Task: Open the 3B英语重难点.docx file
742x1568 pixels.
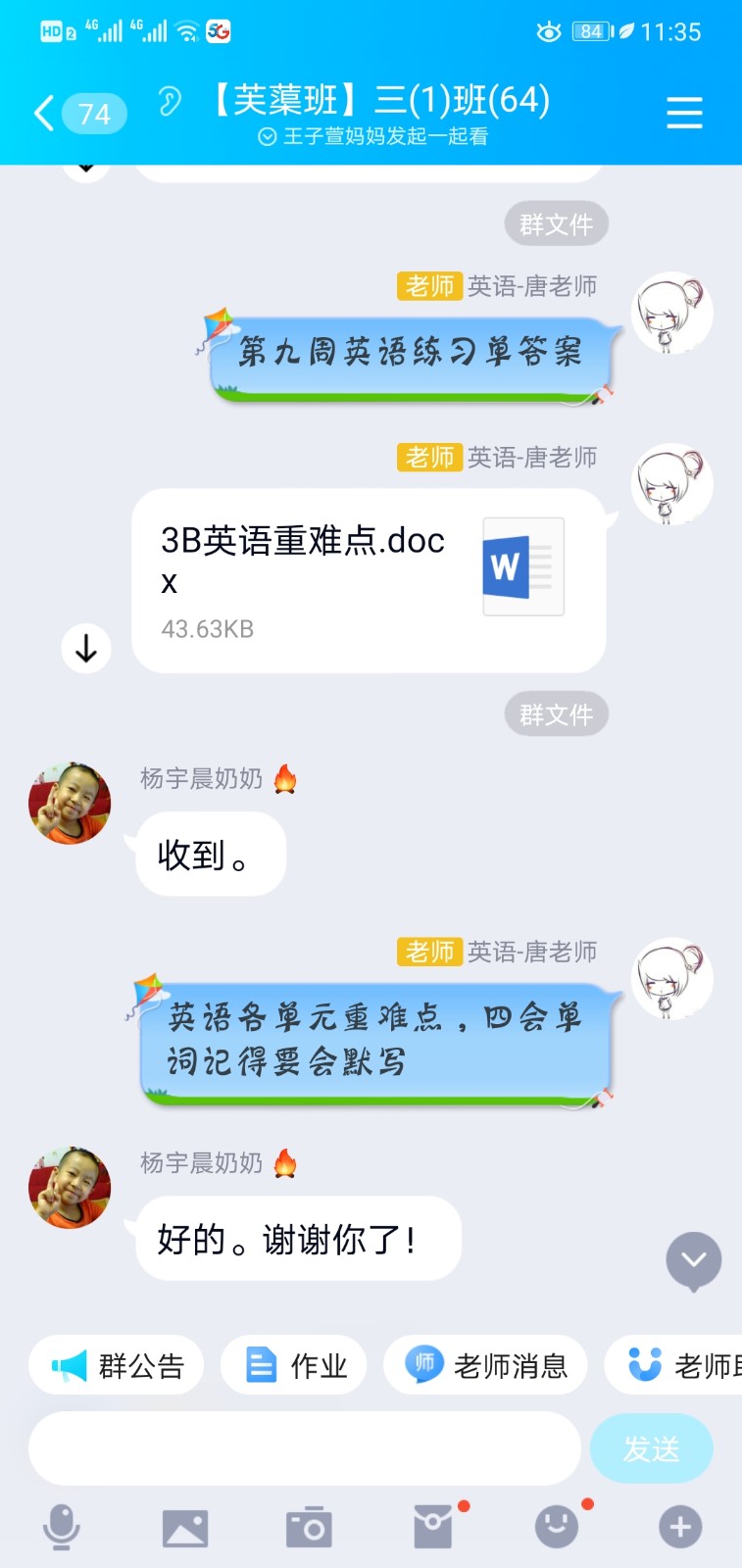Action: [x=369, y=580]
